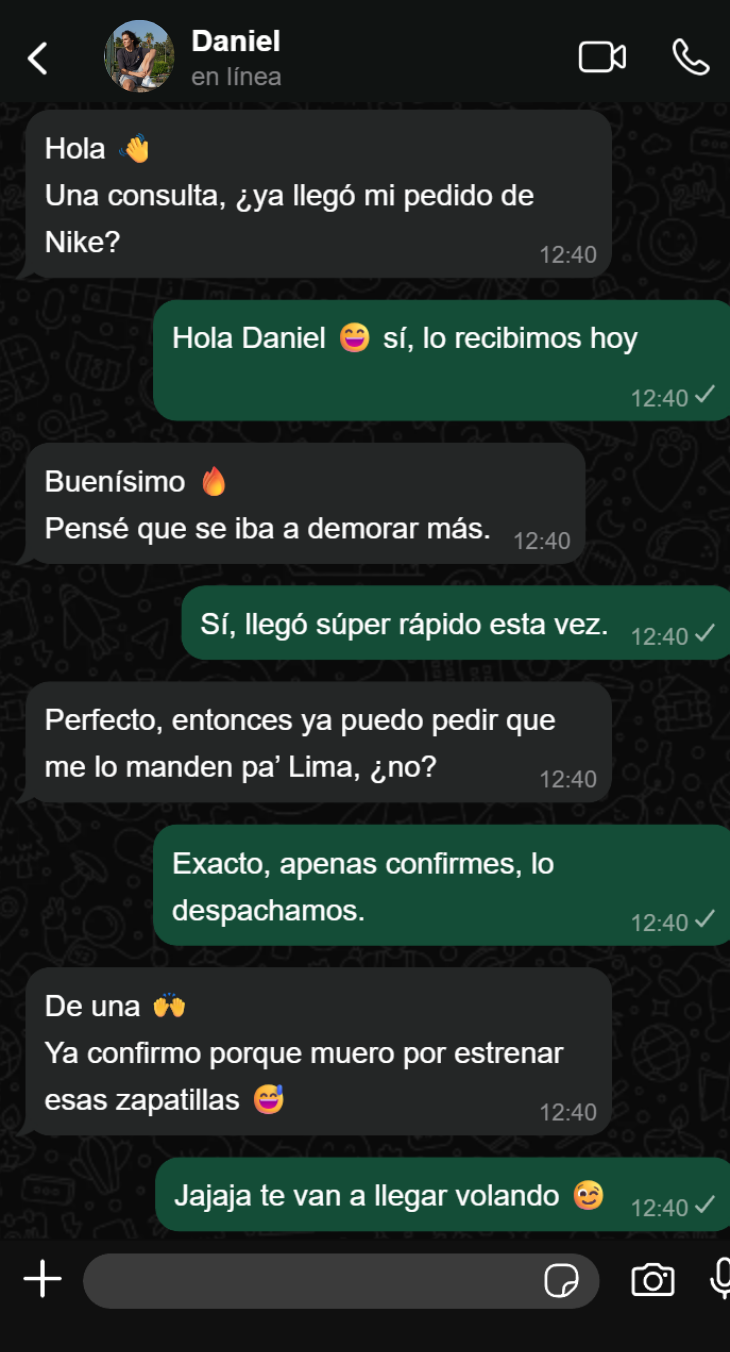Image resolution: width=730 pixels, height=1352 pixels.
Task: Tap Daniel's name to view contact info
Action: [x=235, y=42]
